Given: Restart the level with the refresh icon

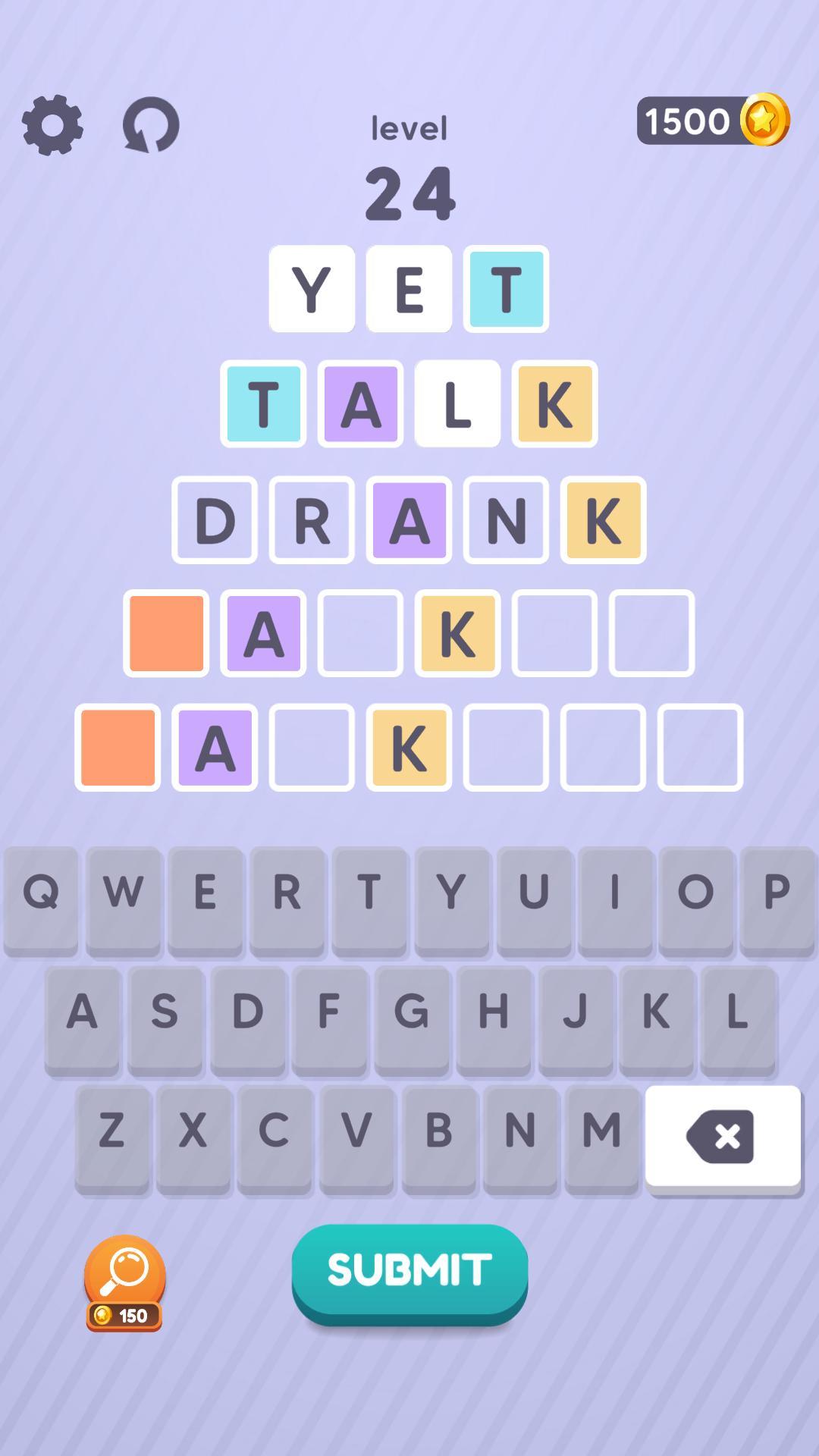Looking at the screenshot, I should point(151,125).
